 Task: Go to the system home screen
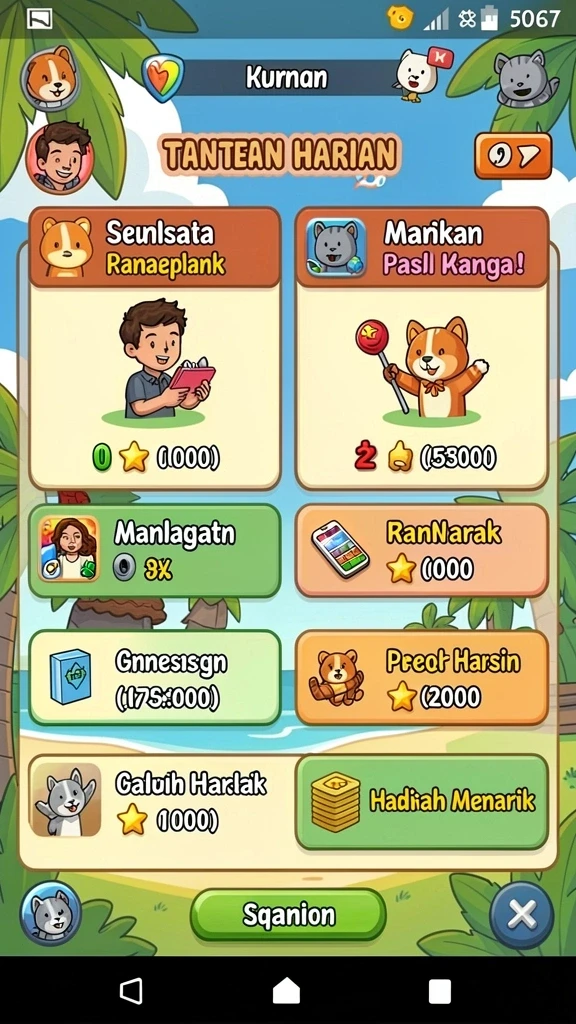tap(286, 991)
